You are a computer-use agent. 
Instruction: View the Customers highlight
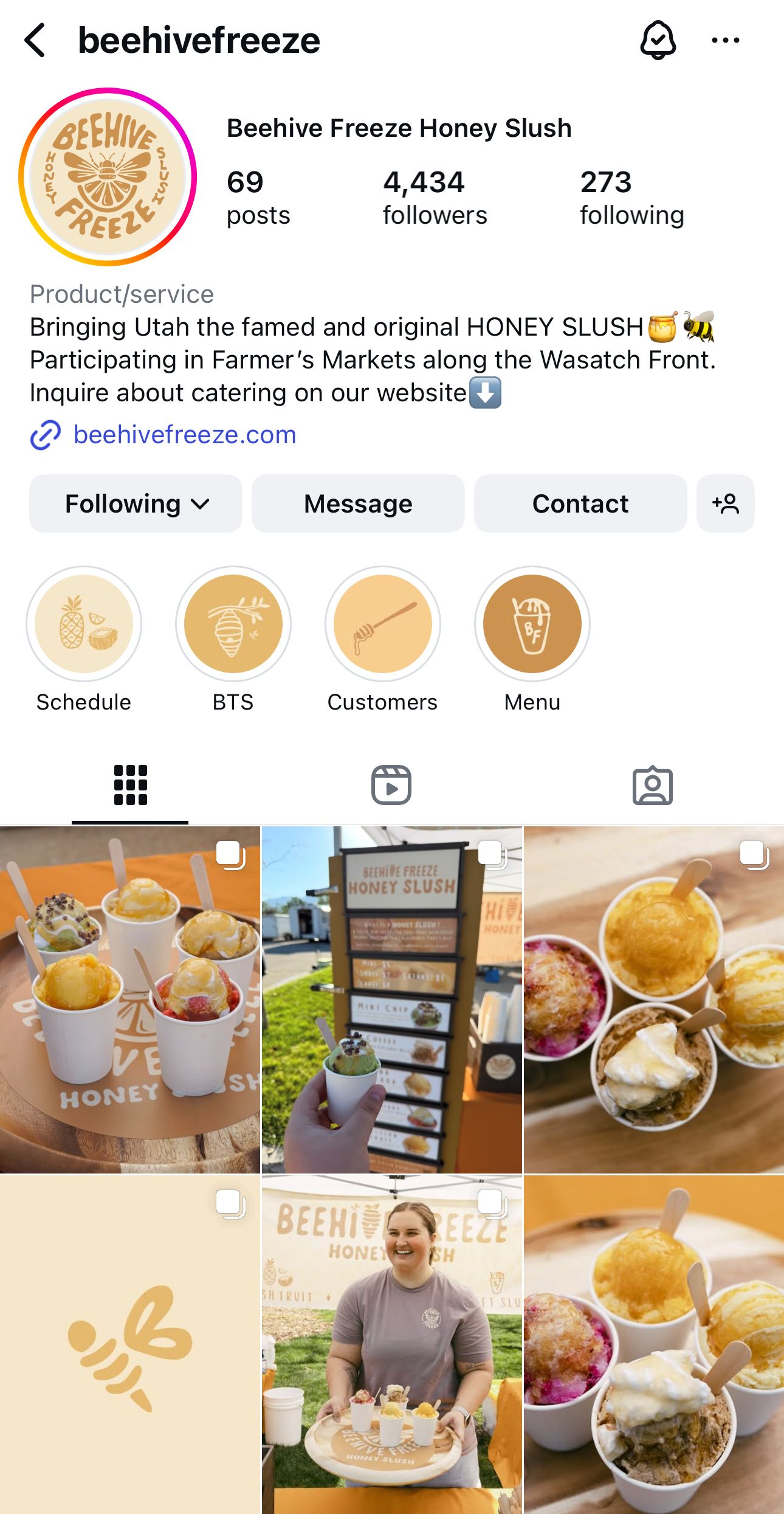(382, 624)
